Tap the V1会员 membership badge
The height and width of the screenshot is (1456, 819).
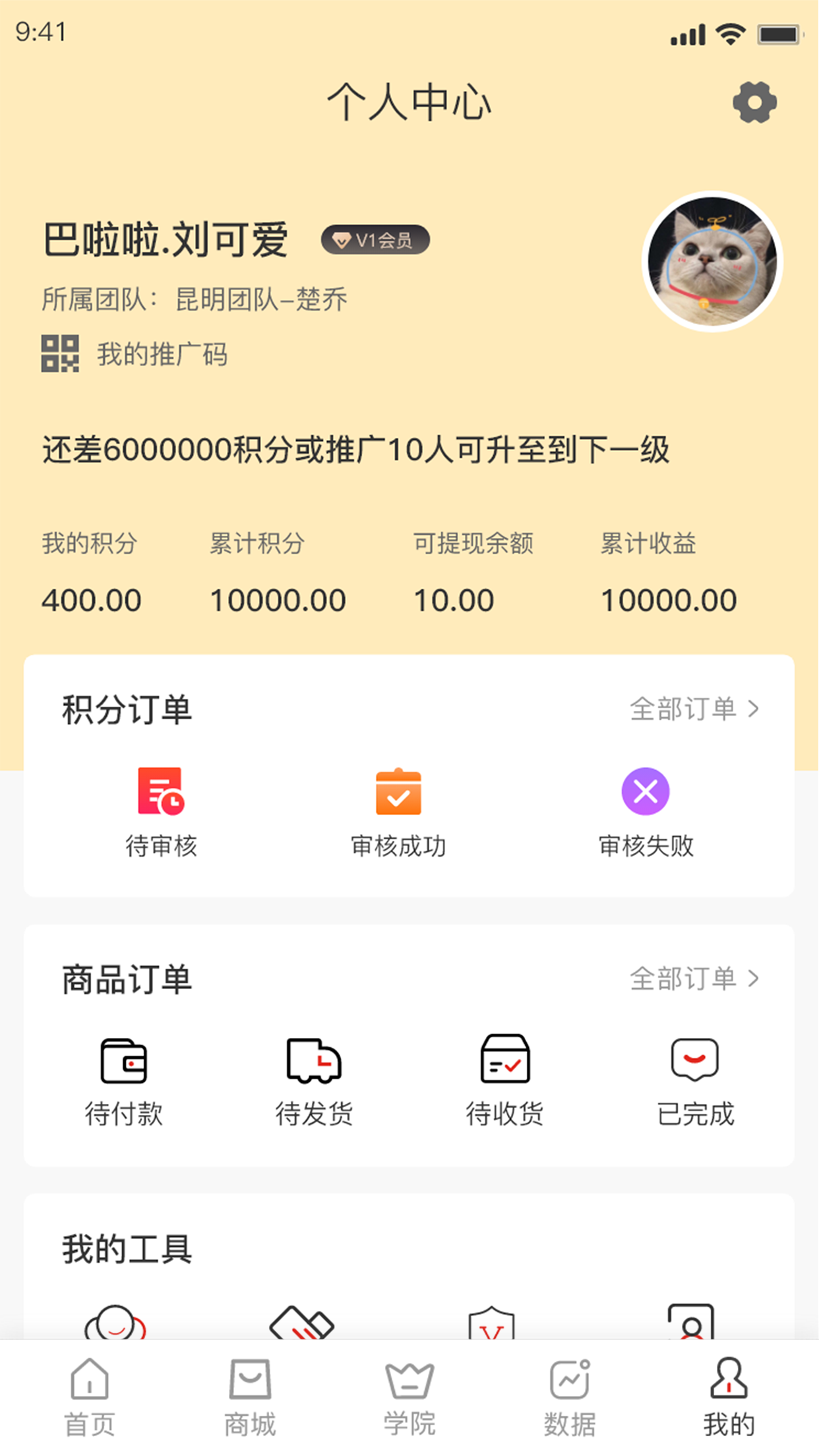click(x=375, y=240)
